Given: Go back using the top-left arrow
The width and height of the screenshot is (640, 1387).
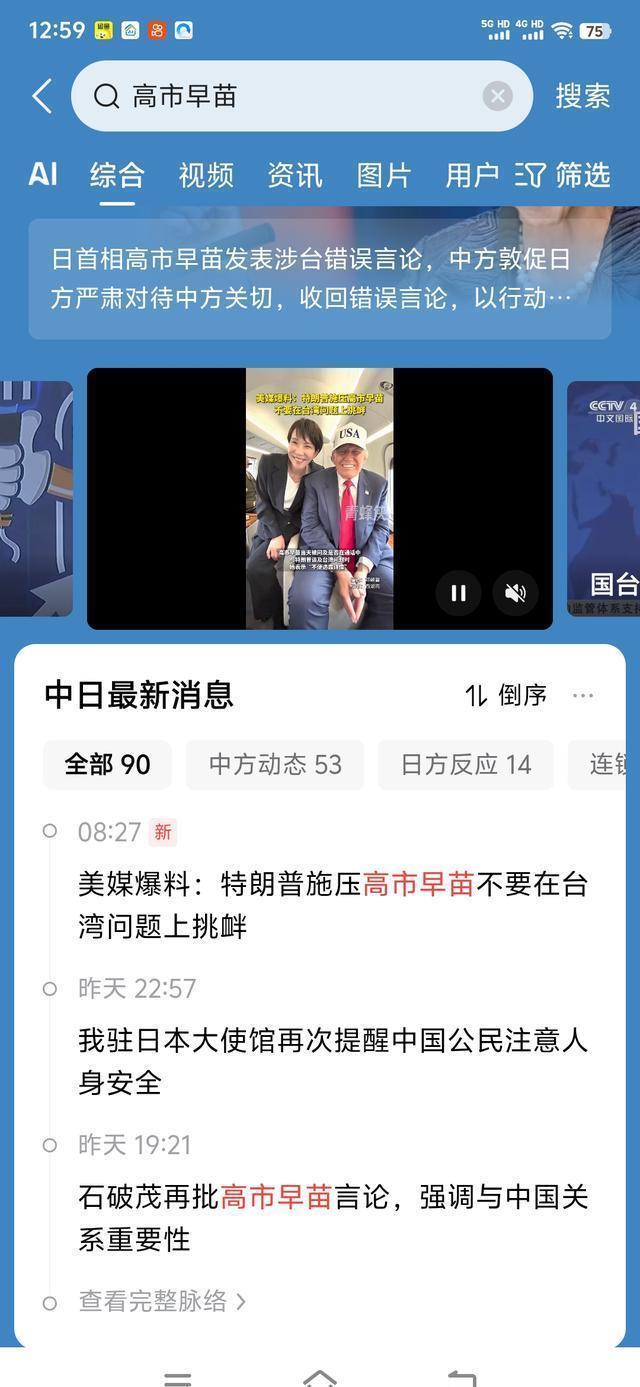Looking at the screenshot, I should 42,97.
